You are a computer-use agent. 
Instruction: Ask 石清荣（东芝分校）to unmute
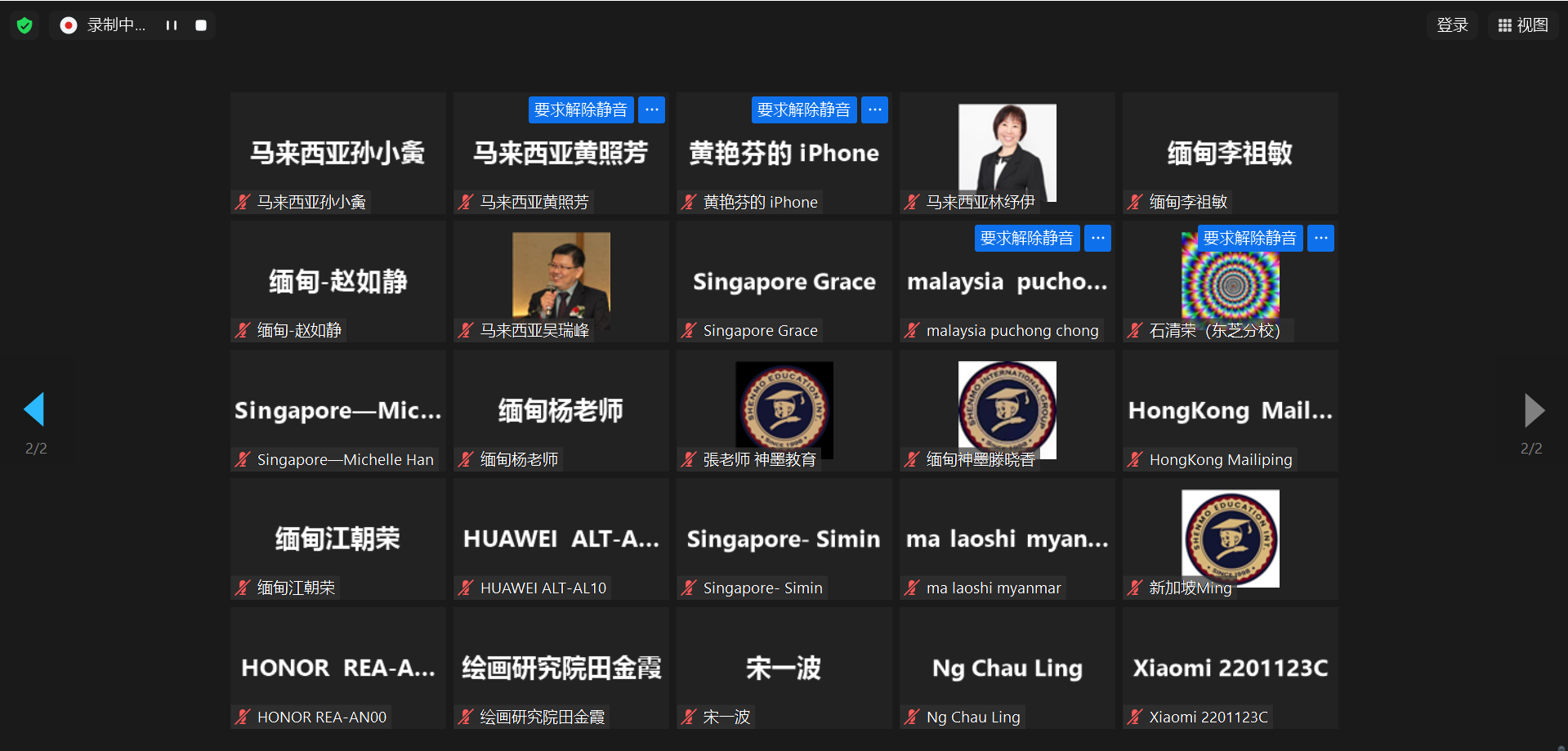[x=1249, y=238]
